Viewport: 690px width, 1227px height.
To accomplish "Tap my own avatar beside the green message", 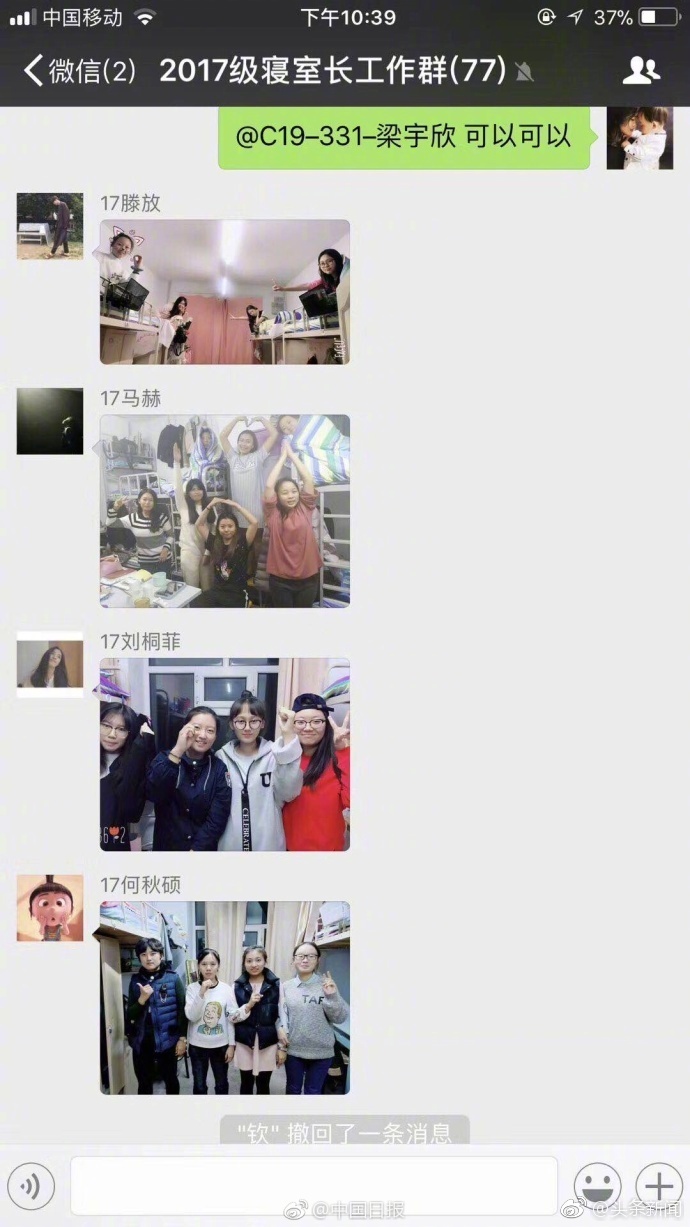I will [x=640, y=138].
